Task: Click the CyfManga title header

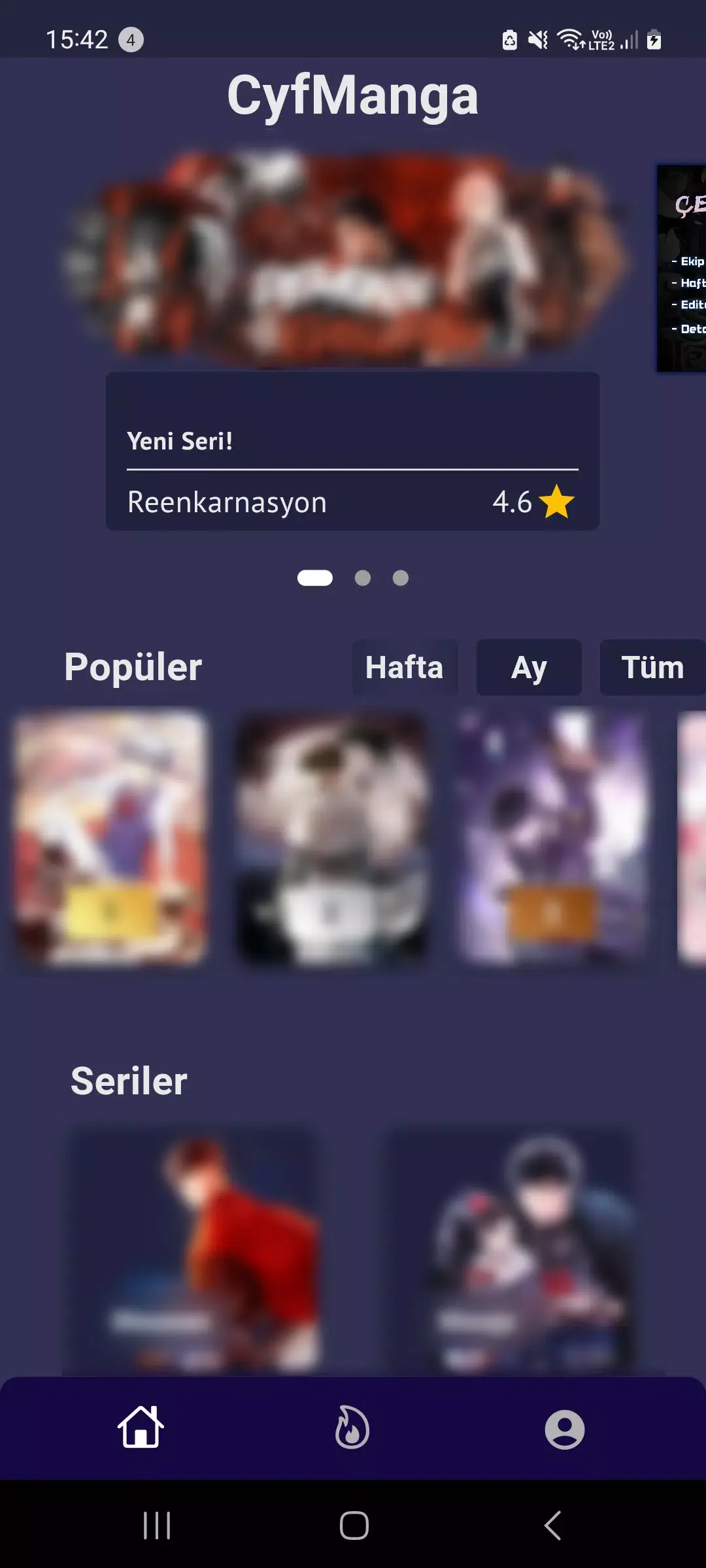Action: tap(353, 95)
